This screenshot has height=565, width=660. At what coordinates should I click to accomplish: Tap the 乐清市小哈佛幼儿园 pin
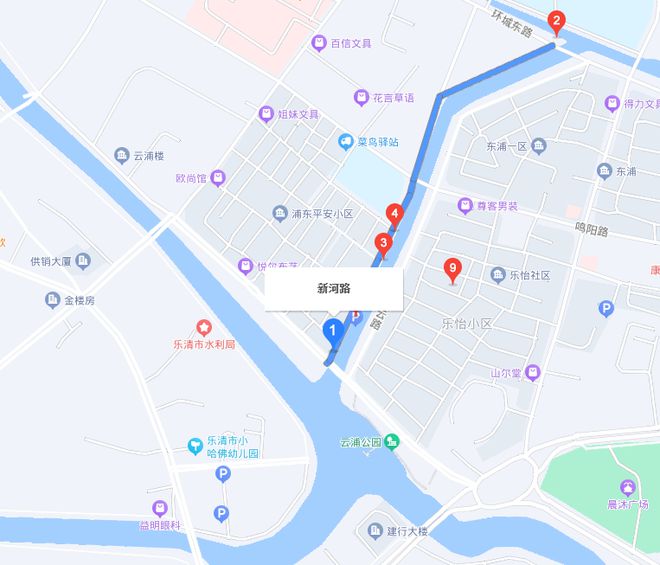tap(195, 445)
